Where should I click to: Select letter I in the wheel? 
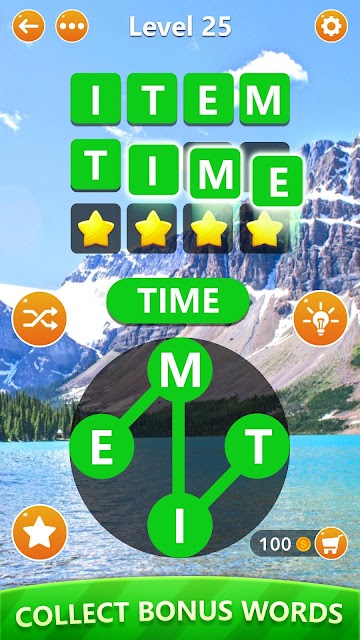[x=180, y=525]
